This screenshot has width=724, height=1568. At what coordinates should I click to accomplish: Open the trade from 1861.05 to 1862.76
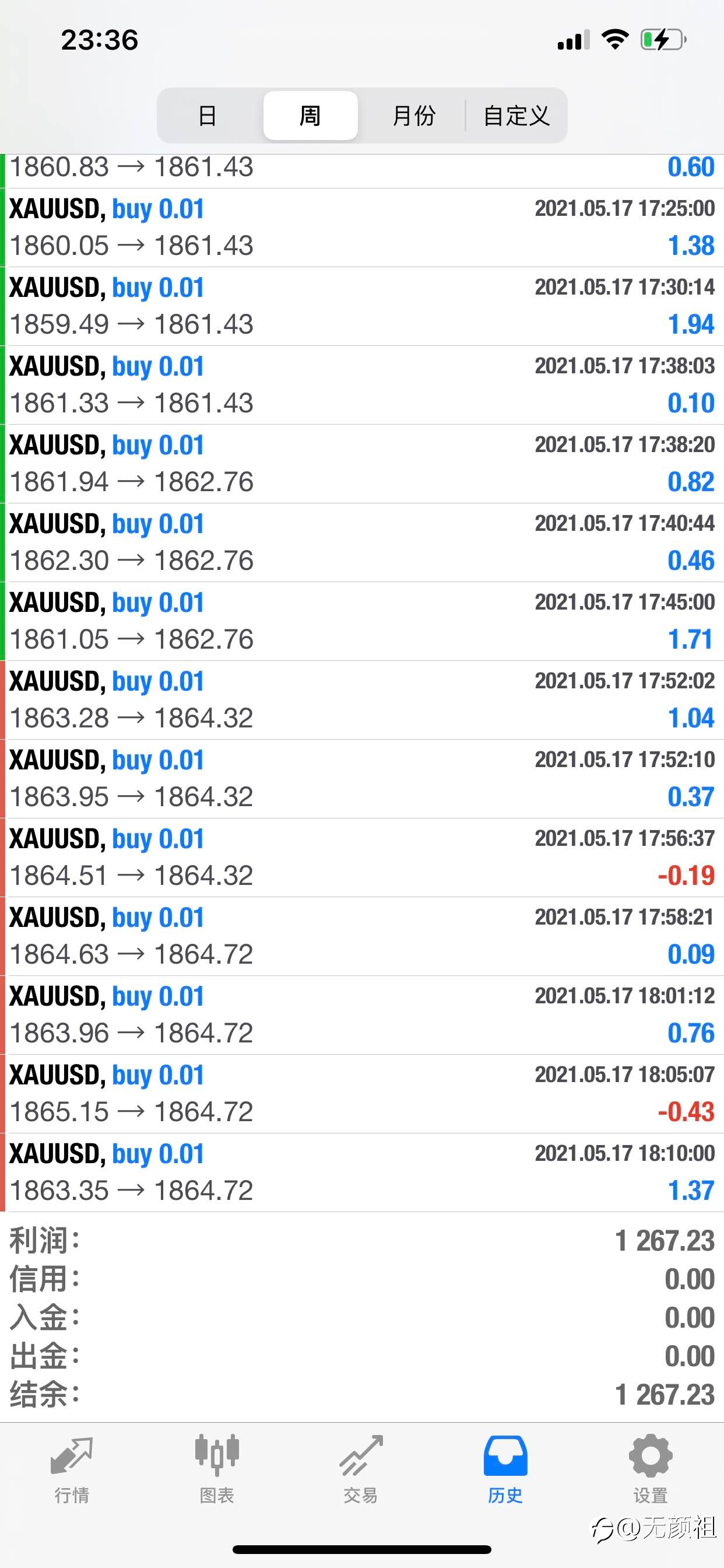pyautogui.click(x=362, y=621)
